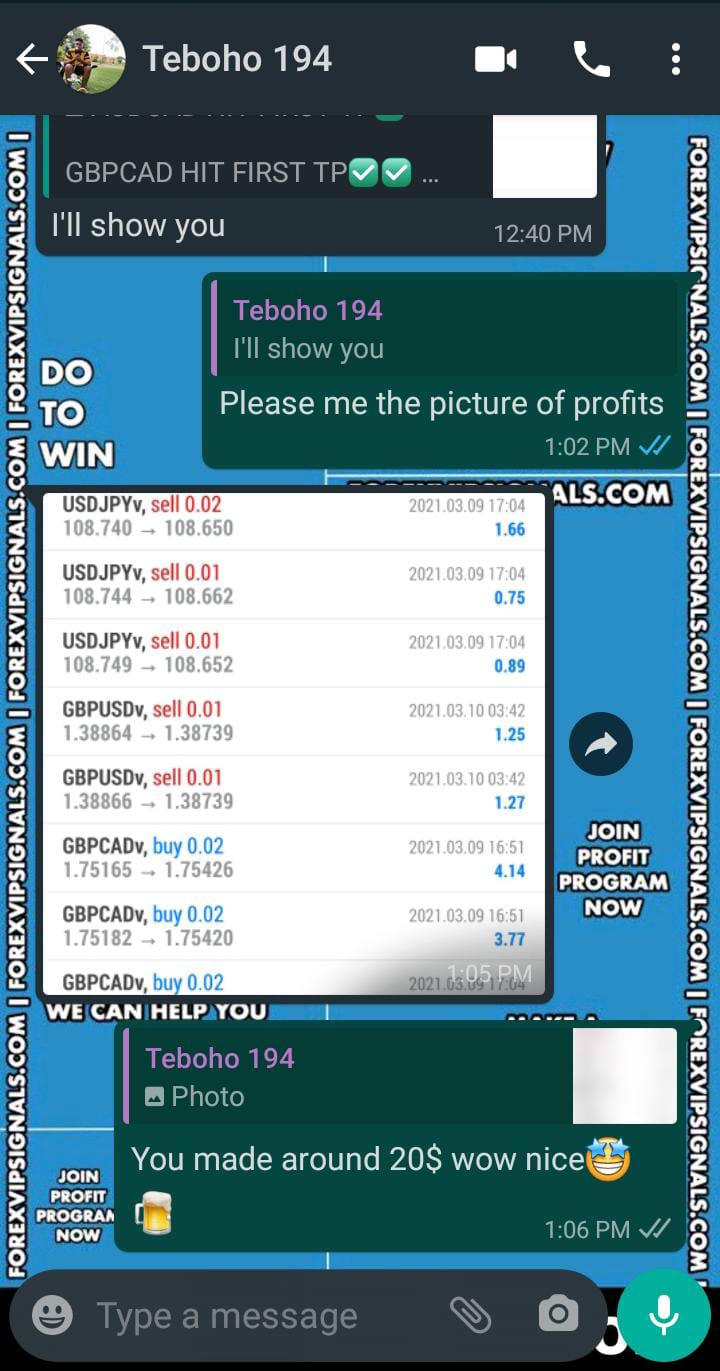The width and height of the screenshot is (720, 1371).
Task: Attach a file to the chat
Action: pyautogui.click(x=470, y=1316)
